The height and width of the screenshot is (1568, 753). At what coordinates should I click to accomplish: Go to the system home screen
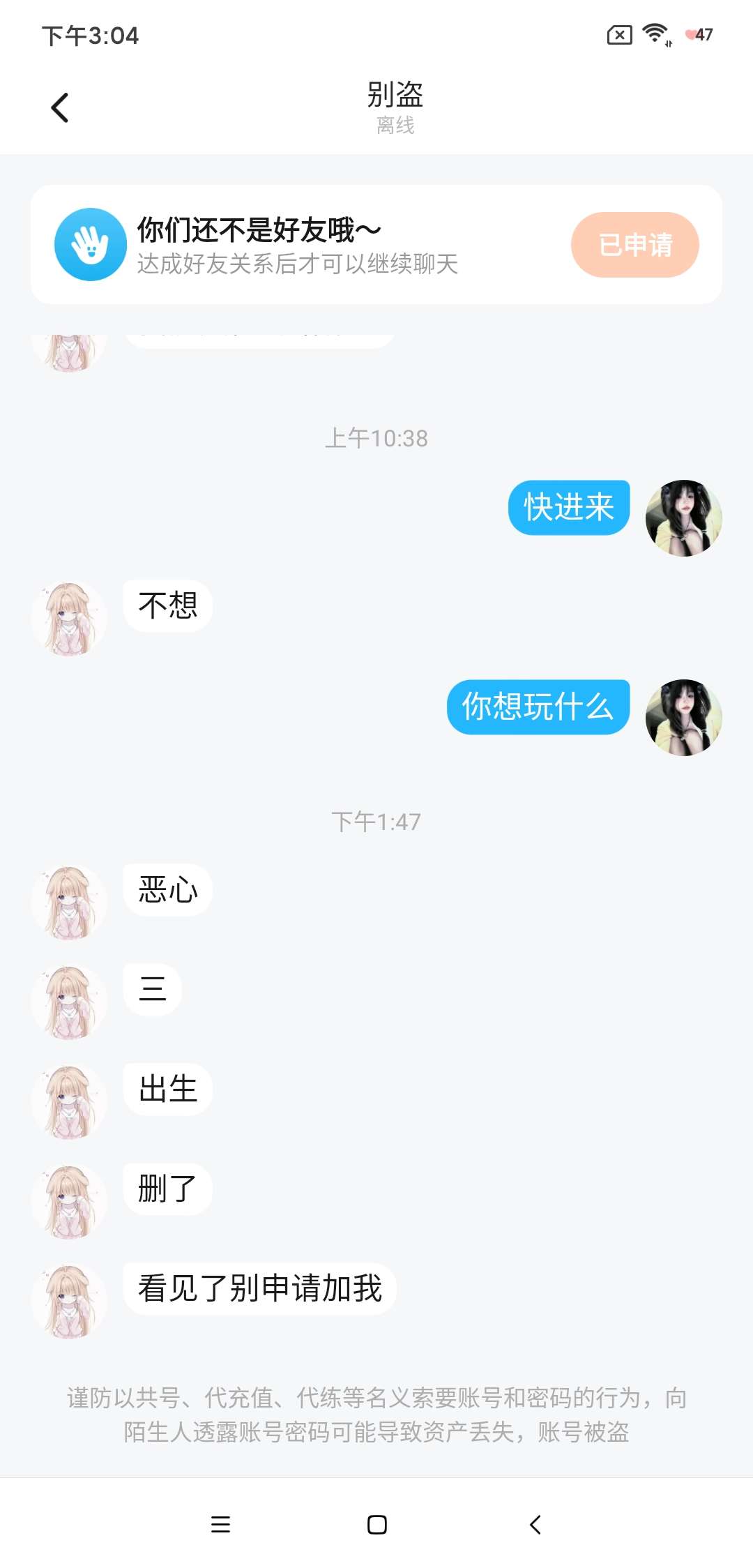376,1524
